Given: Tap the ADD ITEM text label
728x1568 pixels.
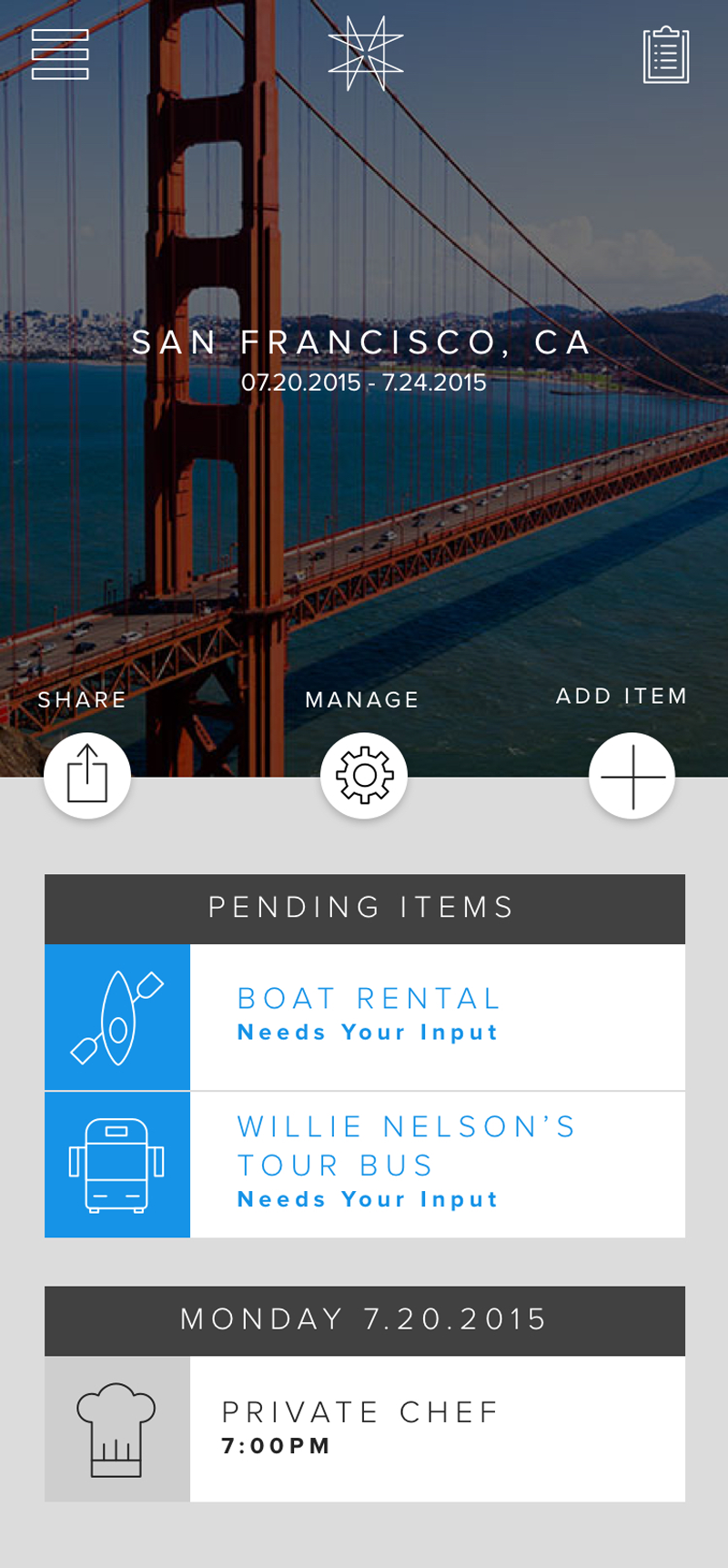Looking at the screenshot, I should click(622, 695).
